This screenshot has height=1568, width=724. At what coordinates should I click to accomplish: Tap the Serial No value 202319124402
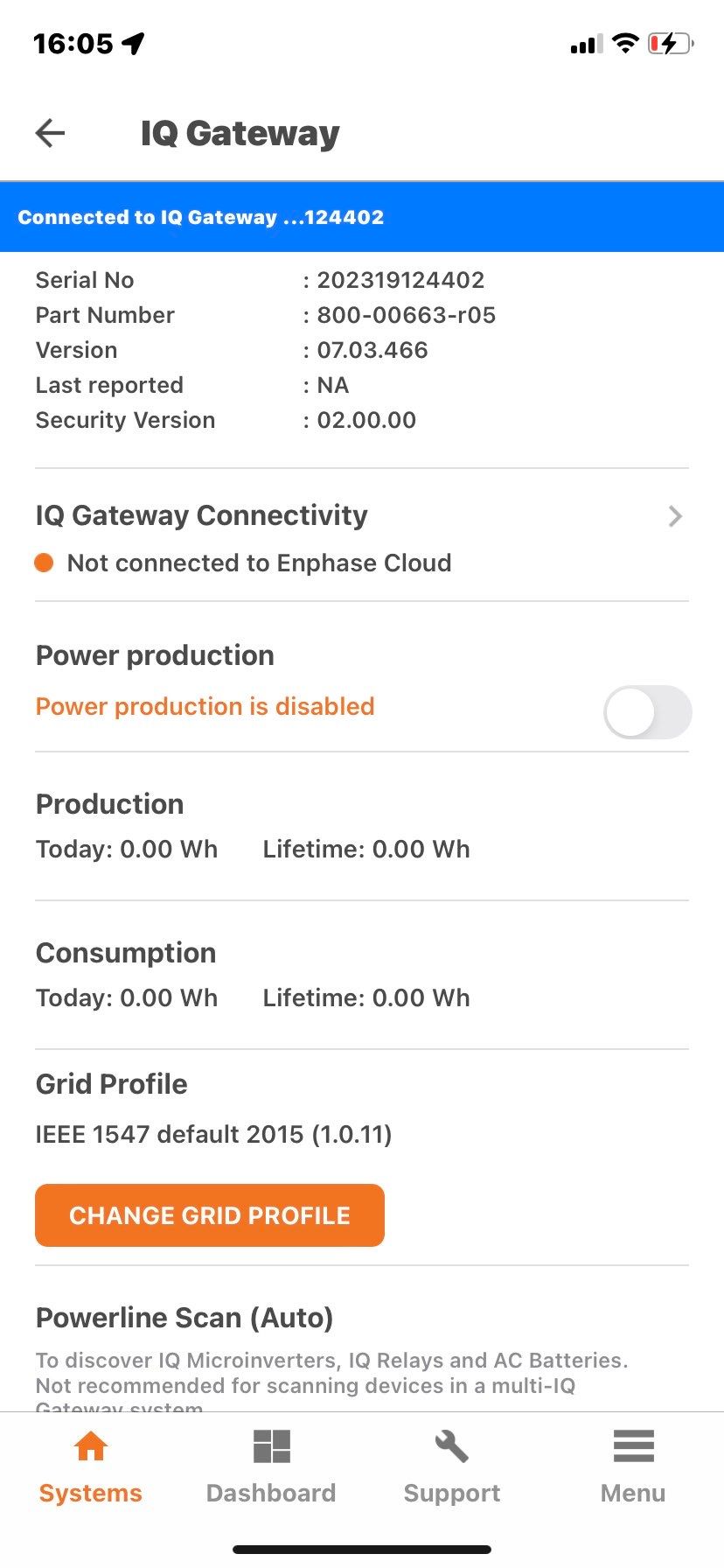point(401,280)
